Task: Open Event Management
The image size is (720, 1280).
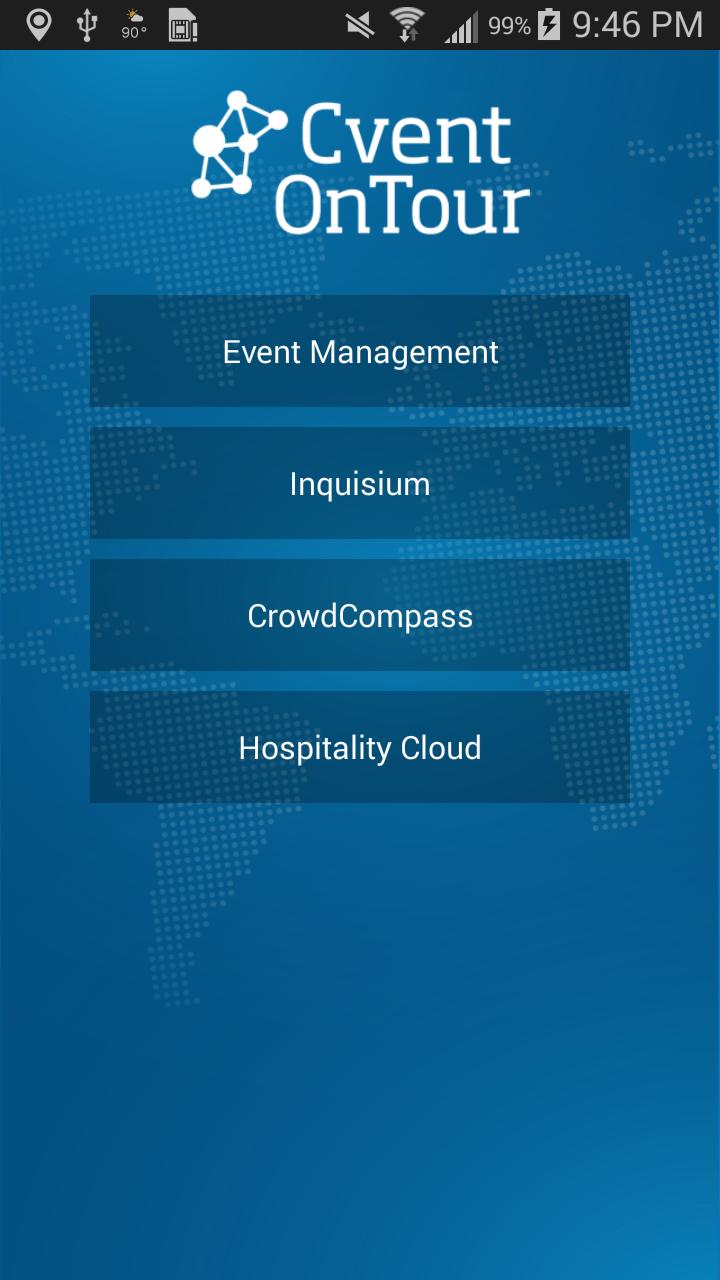Action: point(360,351)
